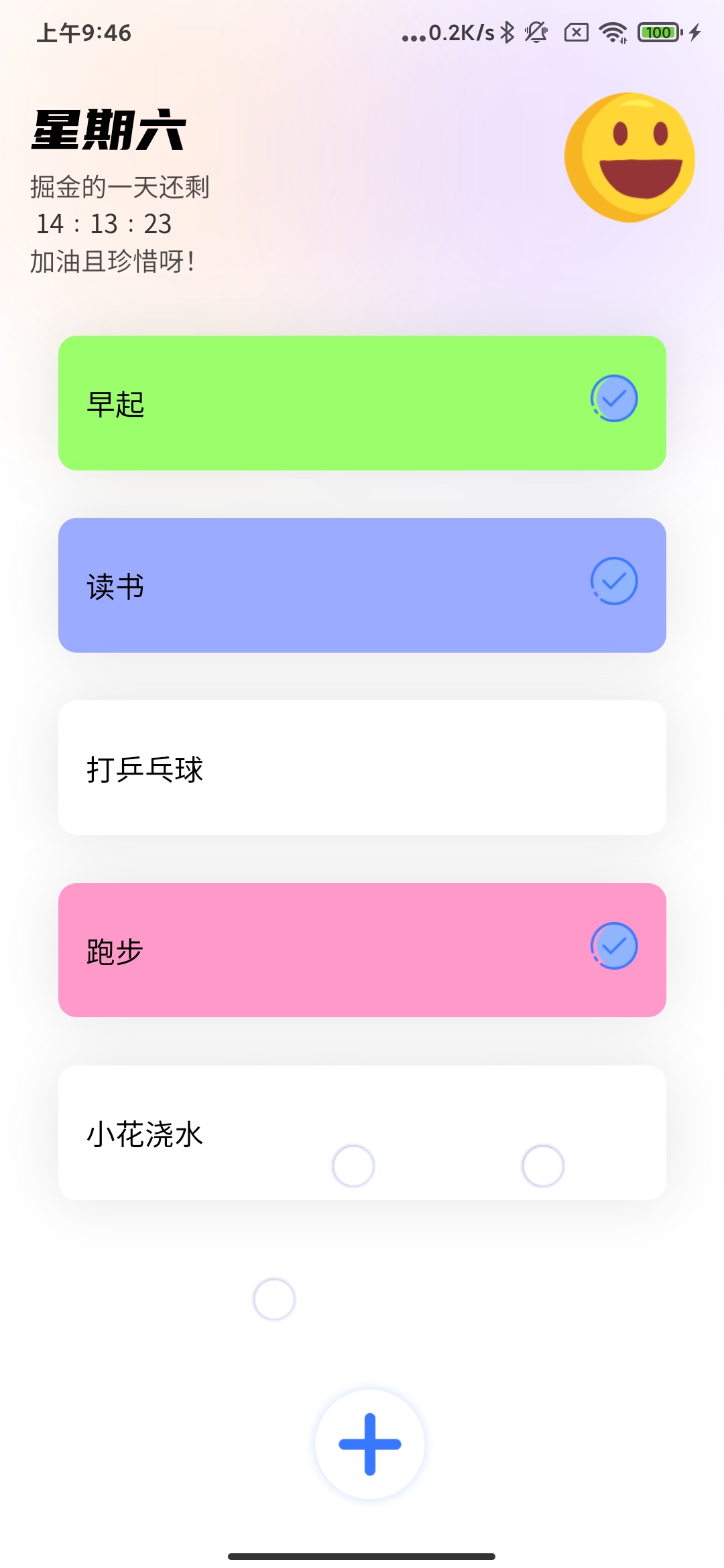Select the 打乒乓球 task card
724x1568 pixels.
tap(362, 767)
